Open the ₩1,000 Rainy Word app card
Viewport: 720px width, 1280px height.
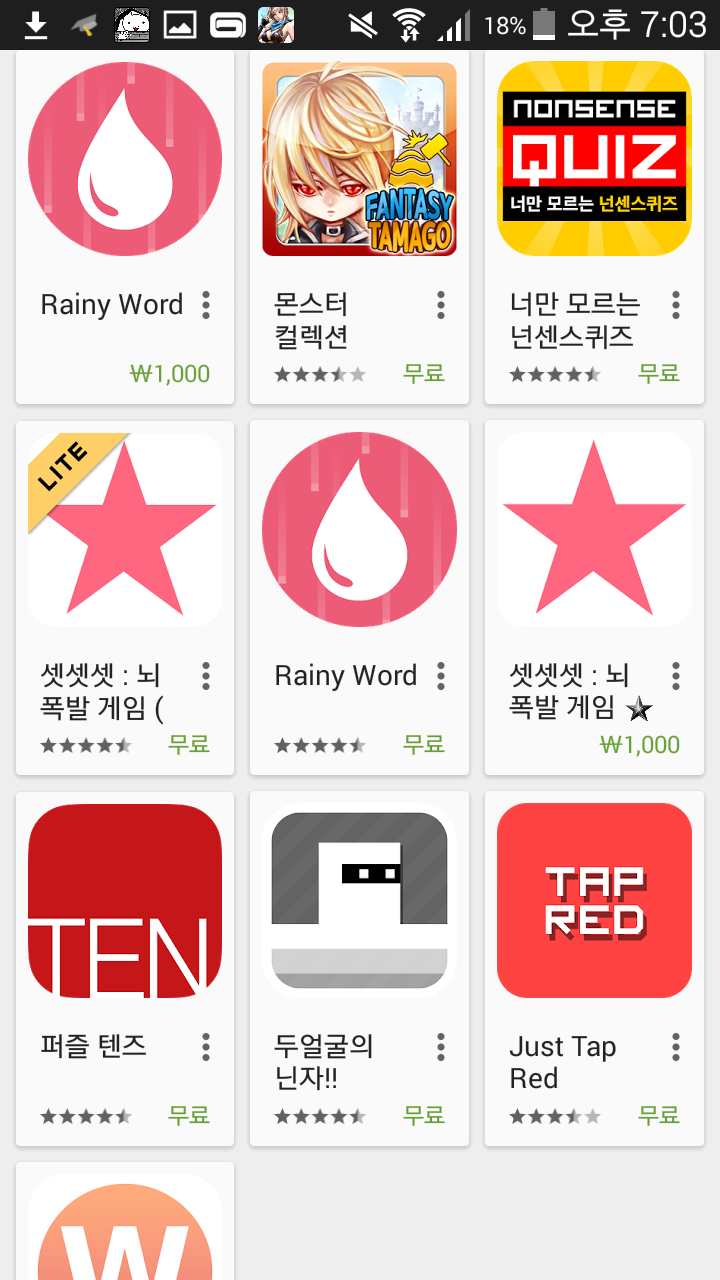click(125, 160)
